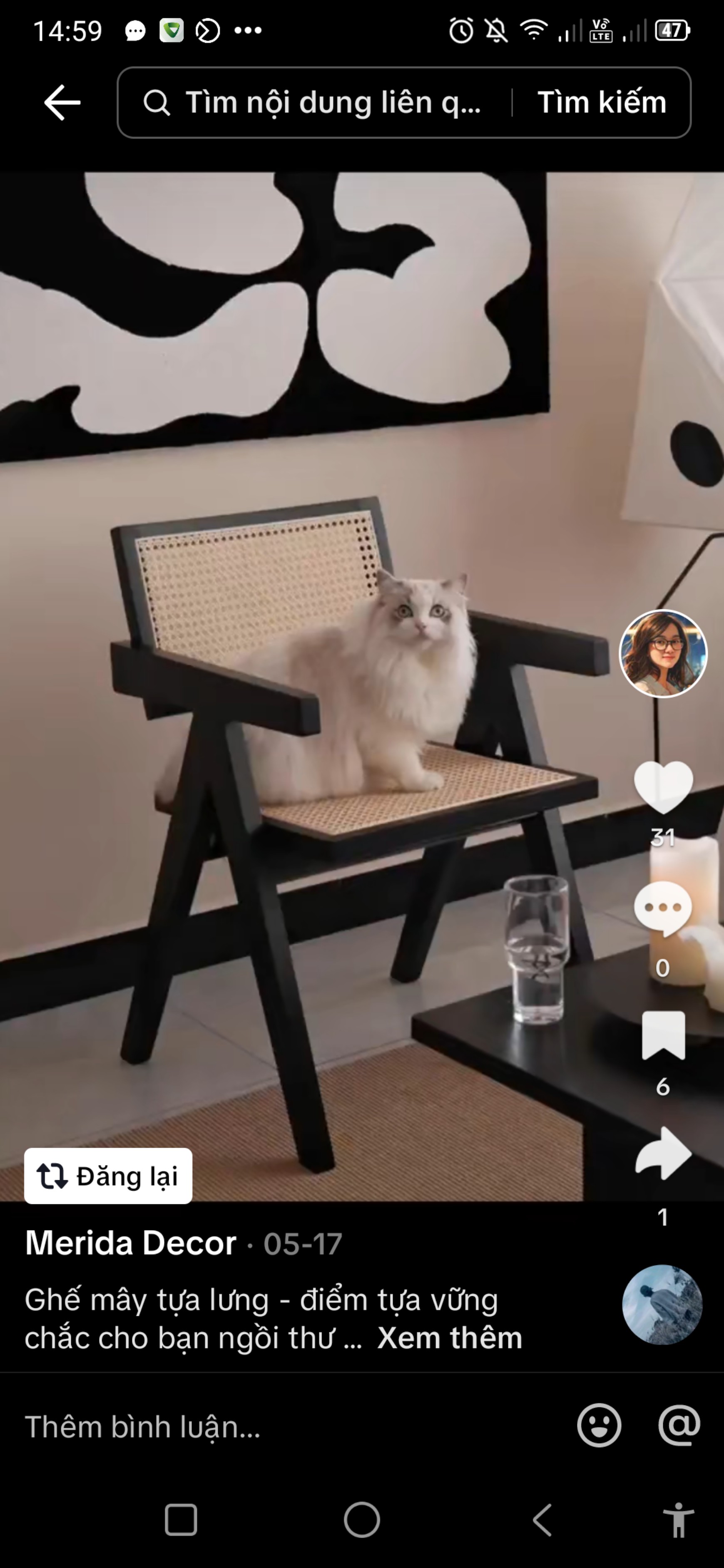The image size is (724, 1568).
Task: Open the creator's profile avatar
Action: point(662,654)
